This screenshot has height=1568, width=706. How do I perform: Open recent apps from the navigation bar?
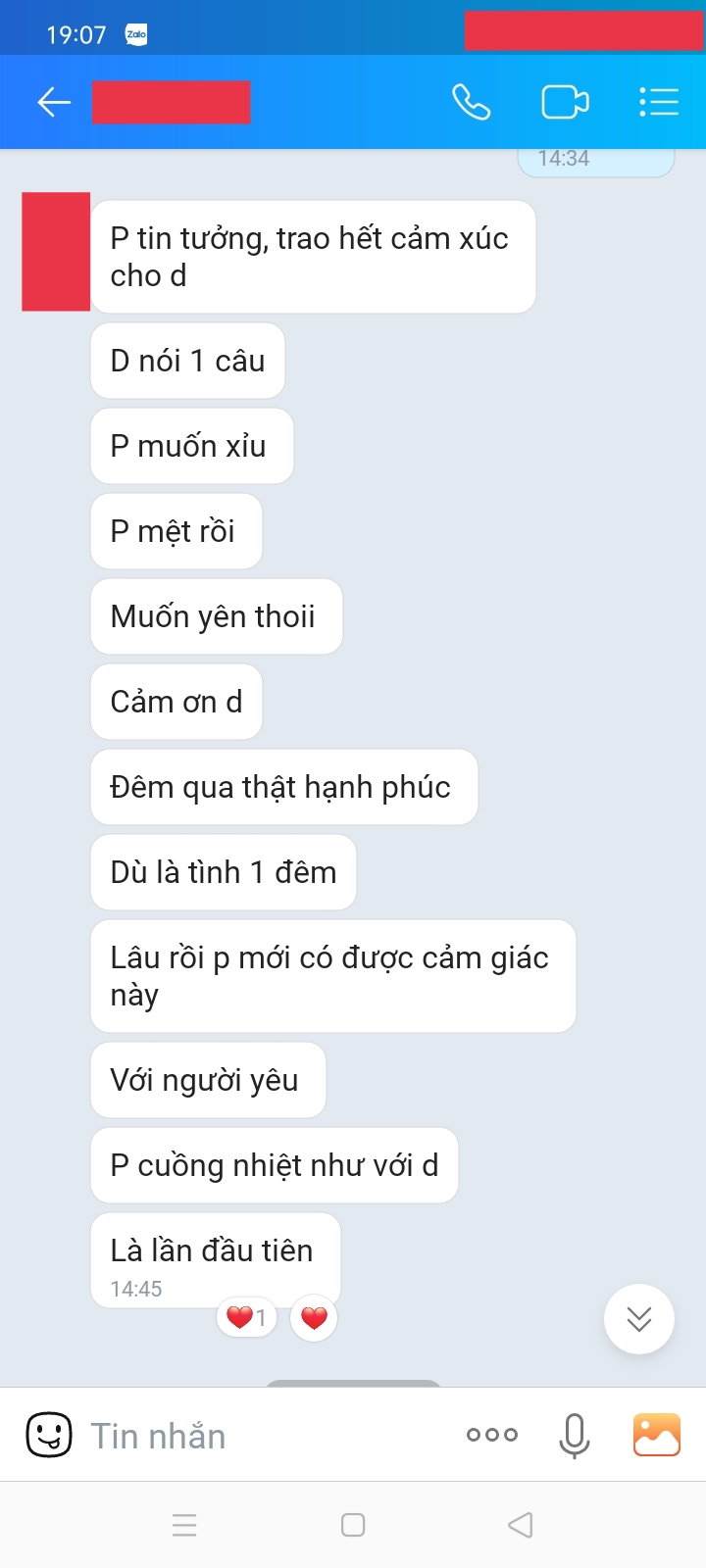point(184,1525)
